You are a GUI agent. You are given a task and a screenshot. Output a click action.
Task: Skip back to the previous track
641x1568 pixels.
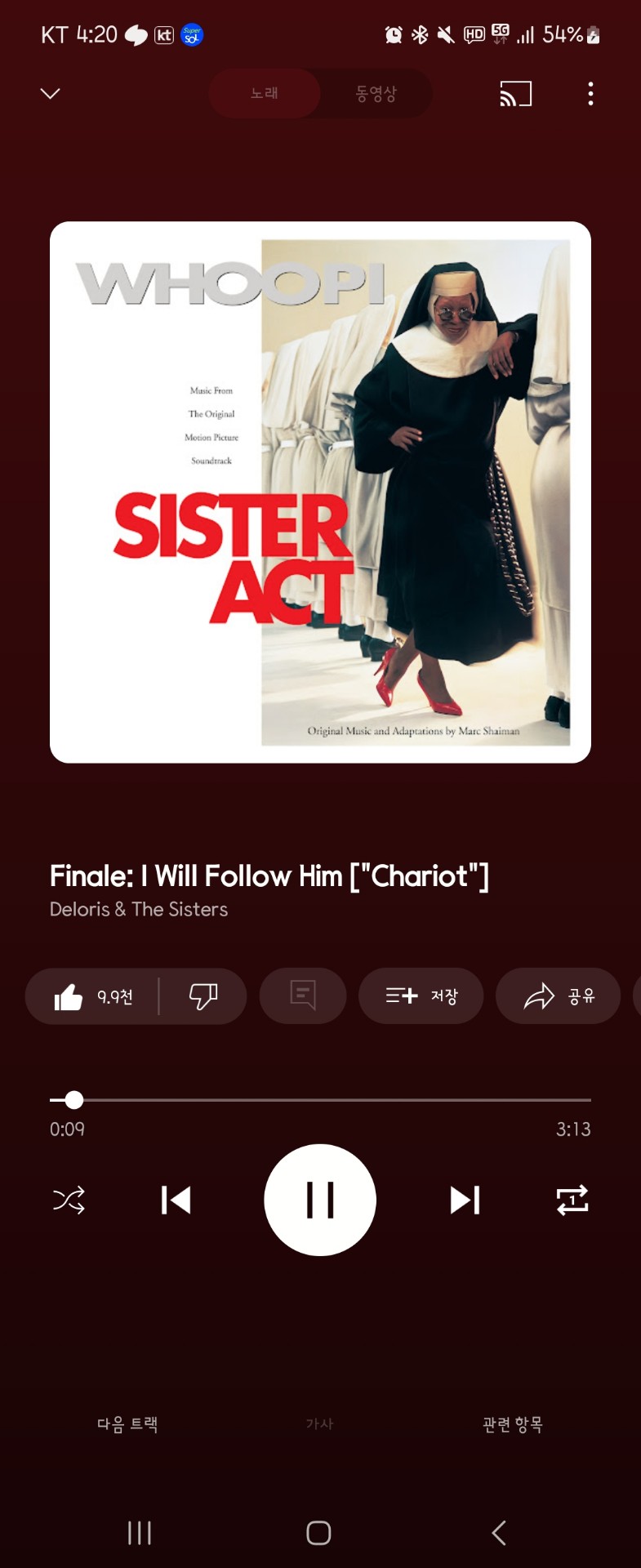[x=176, y=1200]
